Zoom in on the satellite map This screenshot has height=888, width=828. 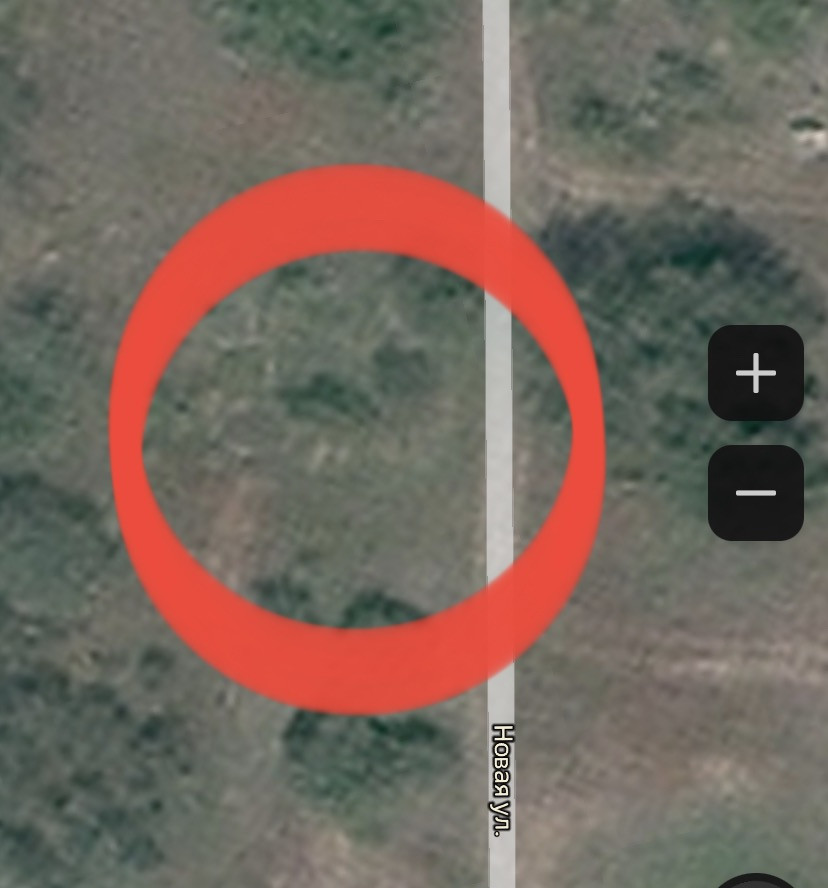point(755,373)
